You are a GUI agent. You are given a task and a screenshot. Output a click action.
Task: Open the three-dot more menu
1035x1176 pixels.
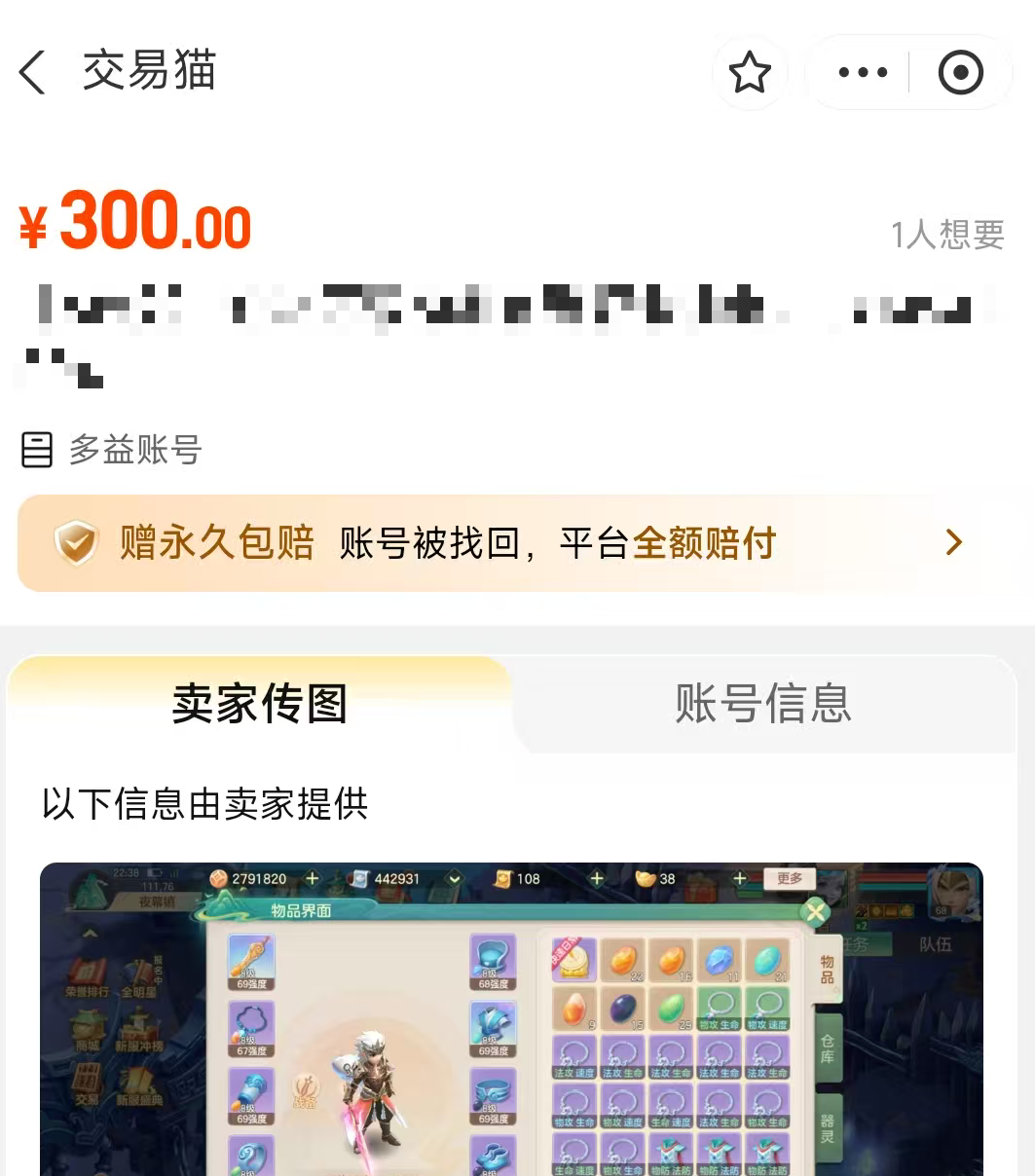pyautogui.click(x=863, y=73)
